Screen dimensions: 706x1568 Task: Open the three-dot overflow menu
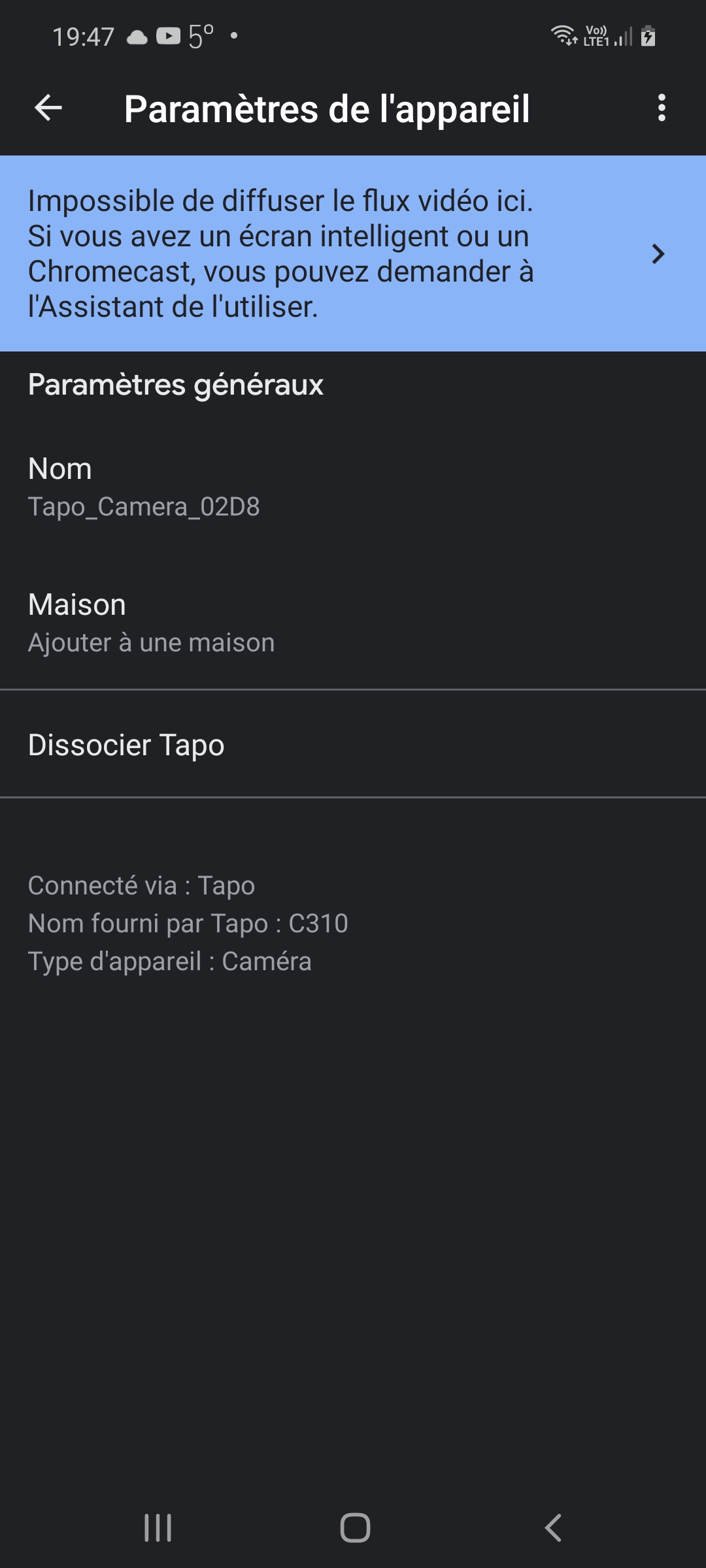[x=662, y=108]
